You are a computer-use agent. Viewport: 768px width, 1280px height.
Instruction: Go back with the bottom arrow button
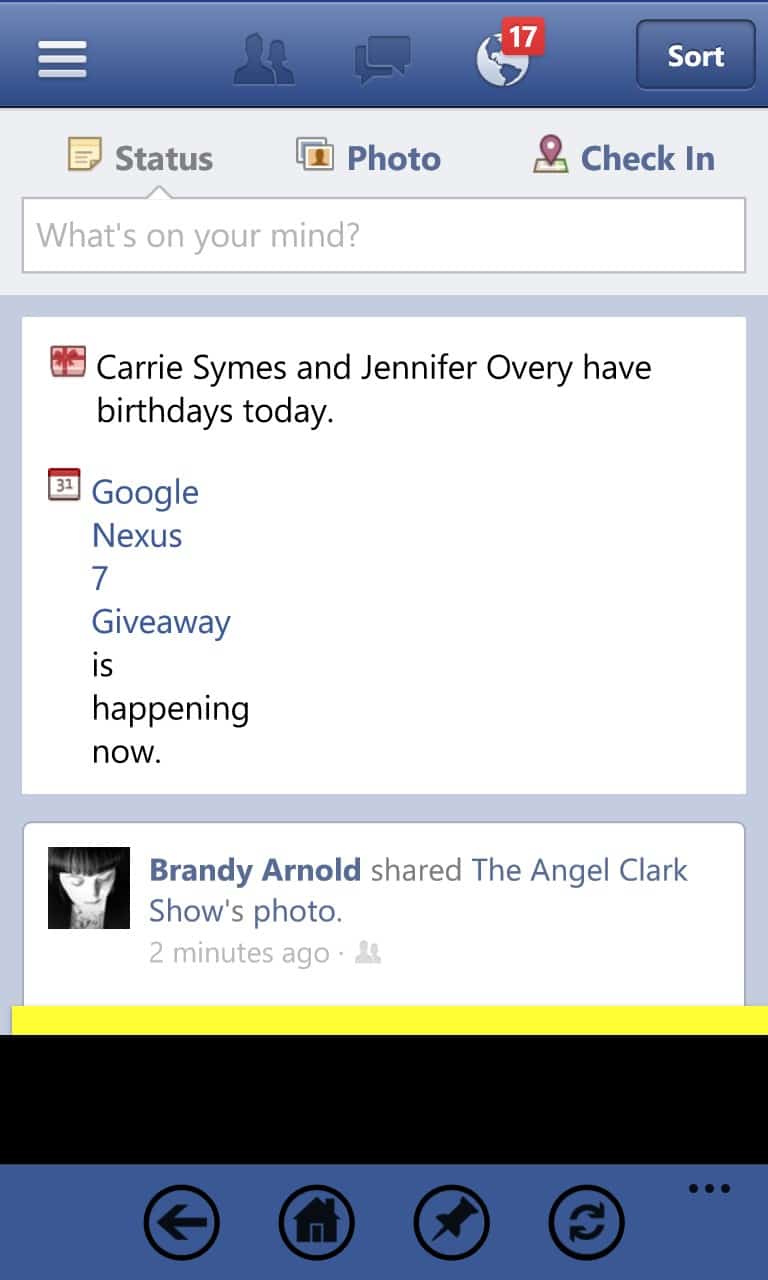[181, 1222]
